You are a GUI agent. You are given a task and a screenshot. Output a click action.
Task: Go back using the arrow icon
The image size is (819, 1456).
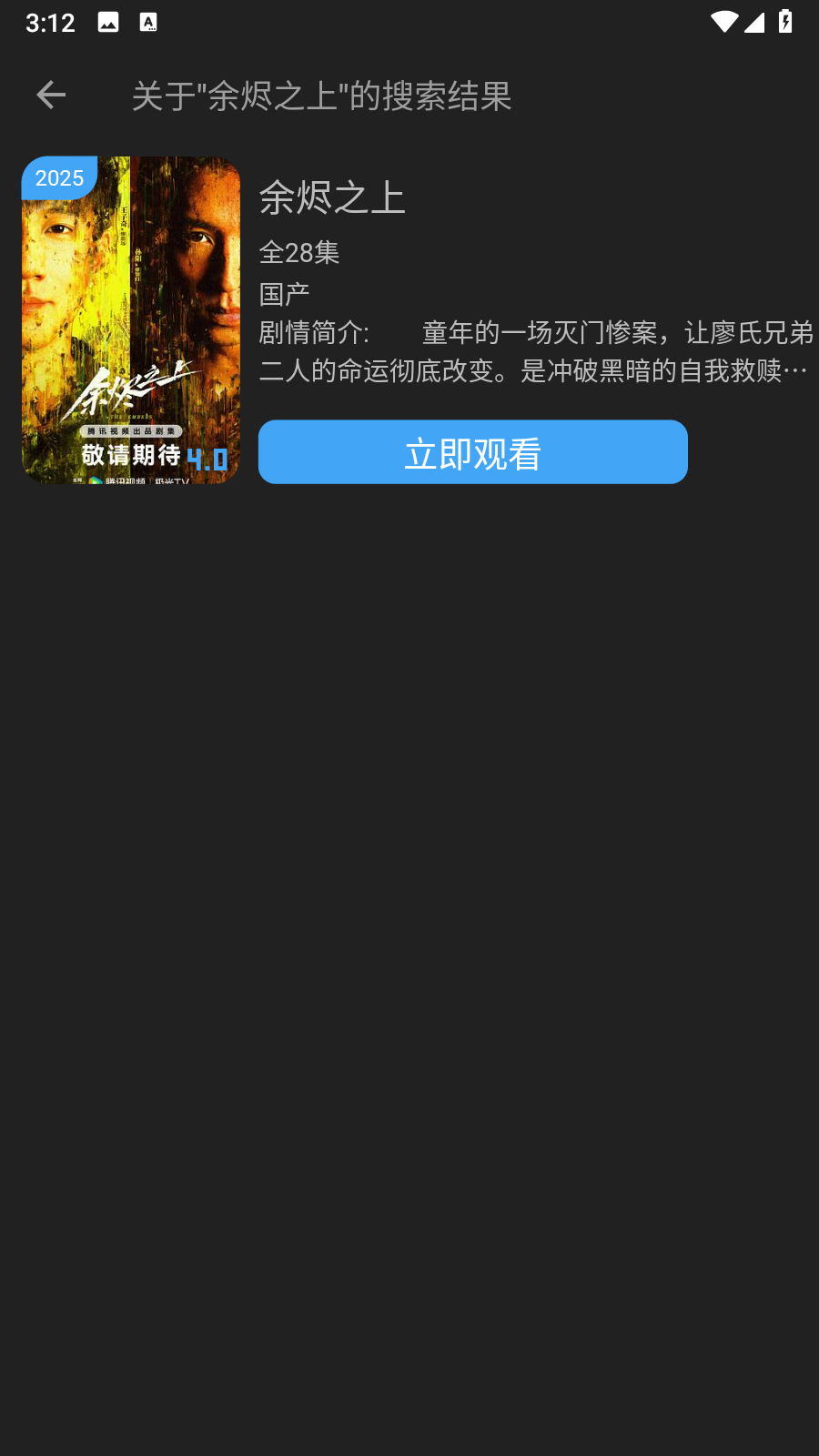(51, 95)
